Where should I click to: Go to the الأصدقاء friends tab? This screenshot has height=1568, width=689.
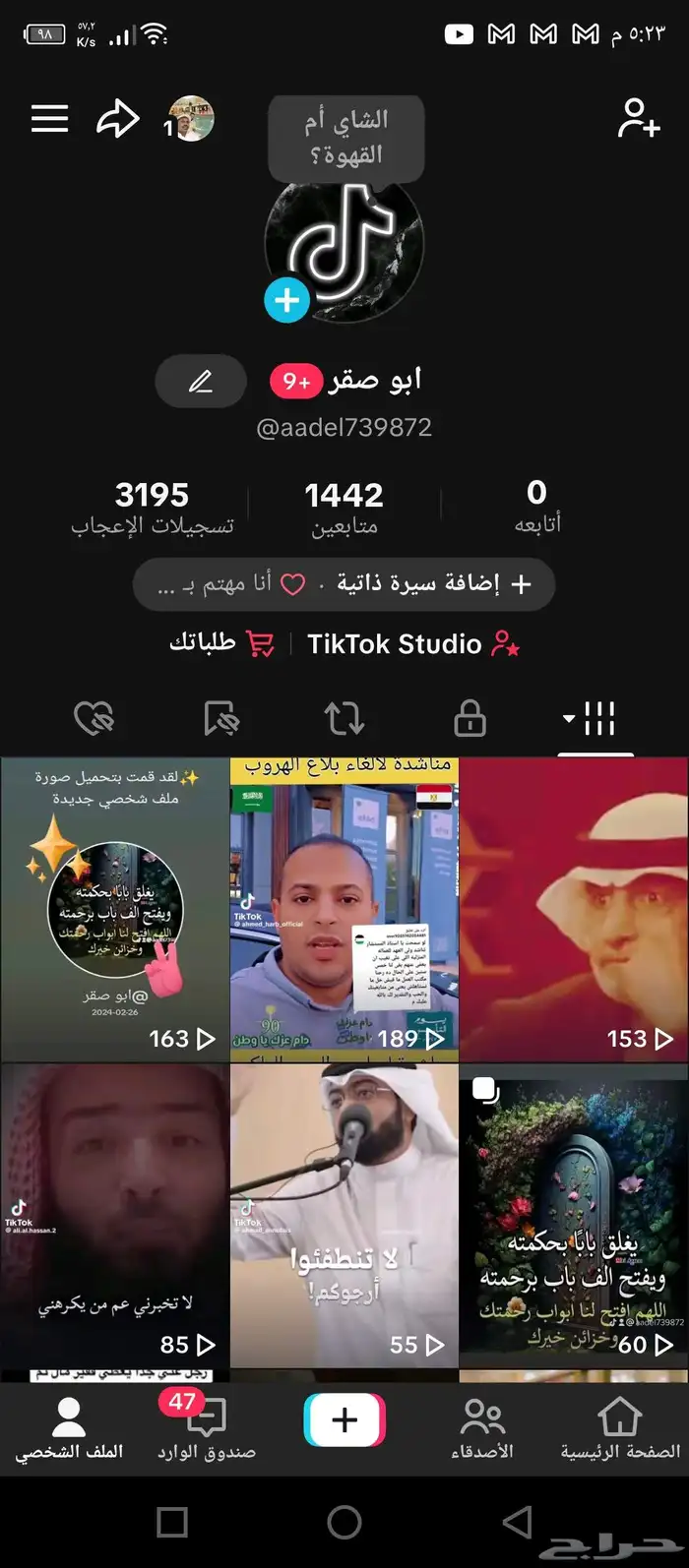(x=482, y=1428)
